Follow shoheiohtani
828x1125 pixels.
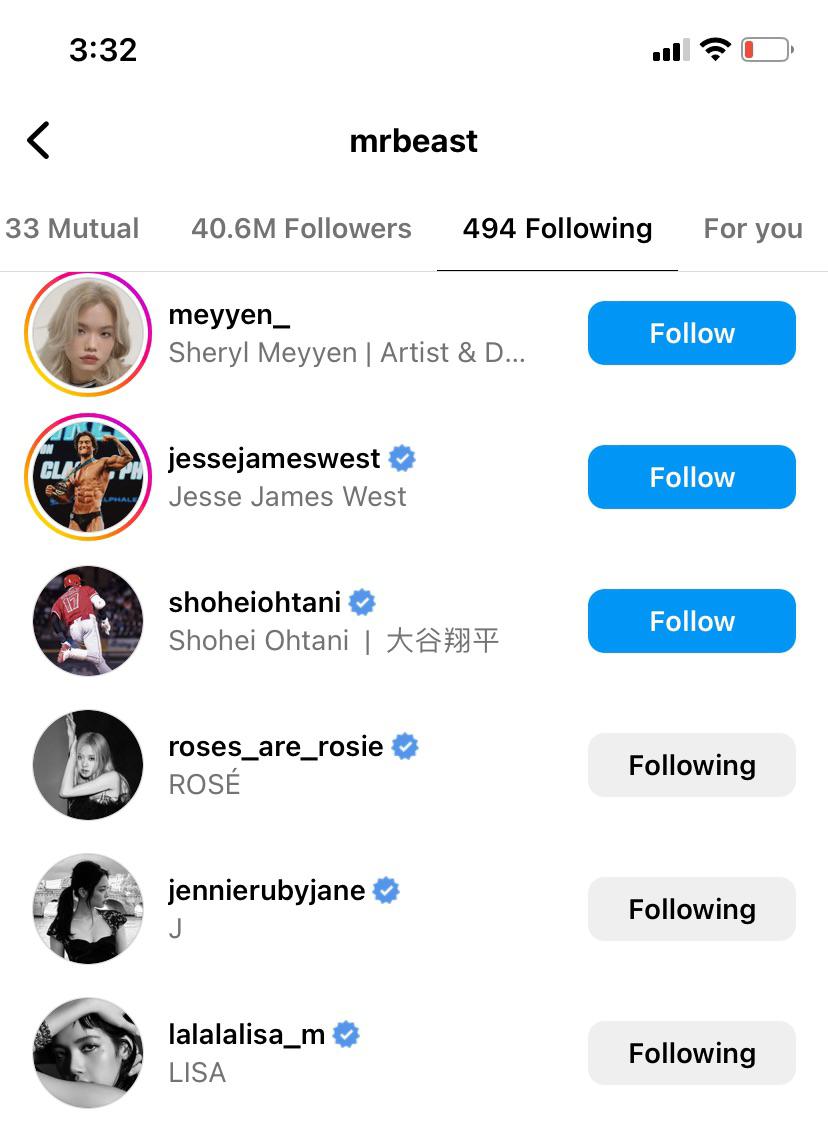click(x=691, y=621)
